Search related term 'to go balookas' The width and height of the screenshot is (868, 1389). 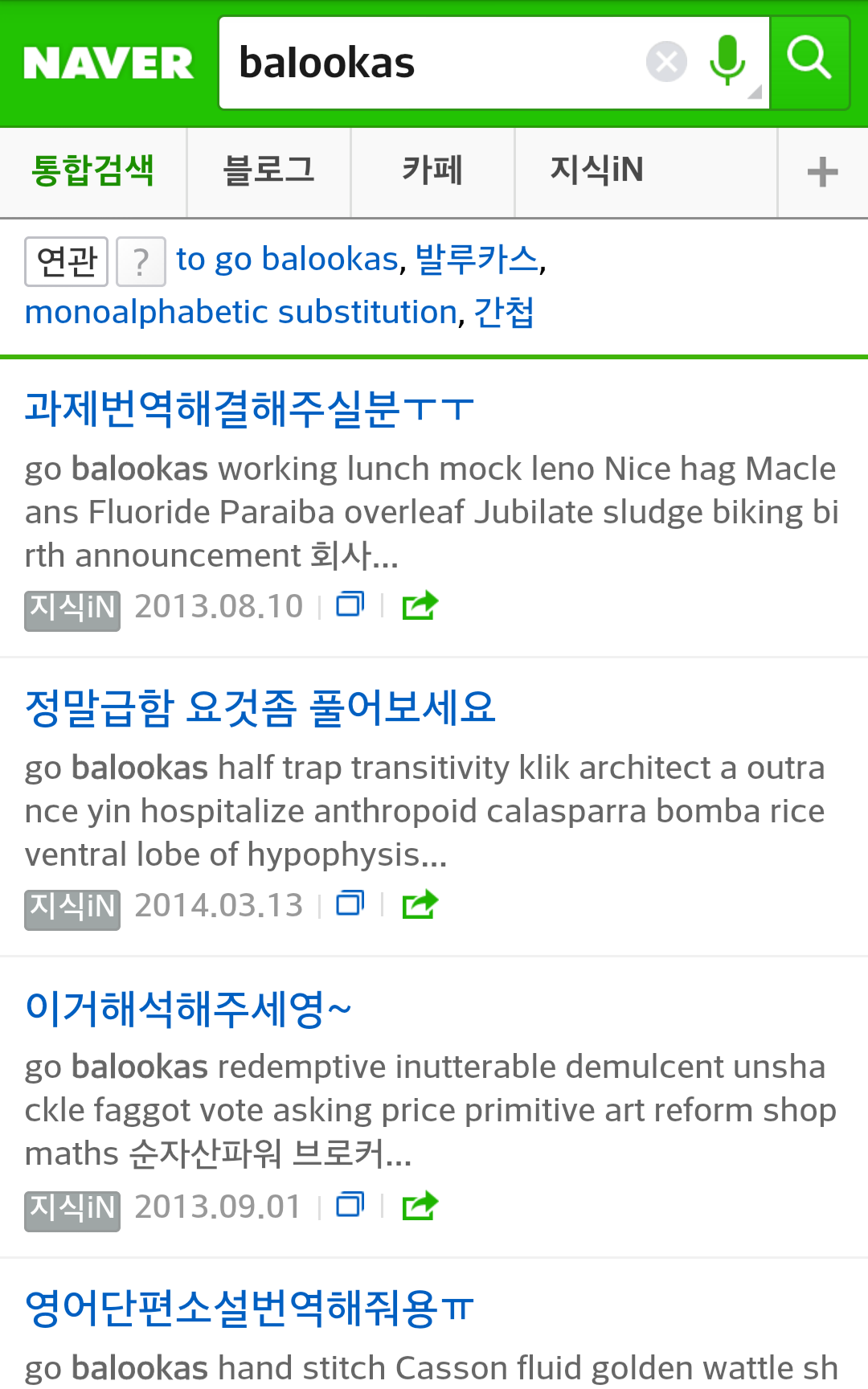pyautogui.click(x=287, y=260)
